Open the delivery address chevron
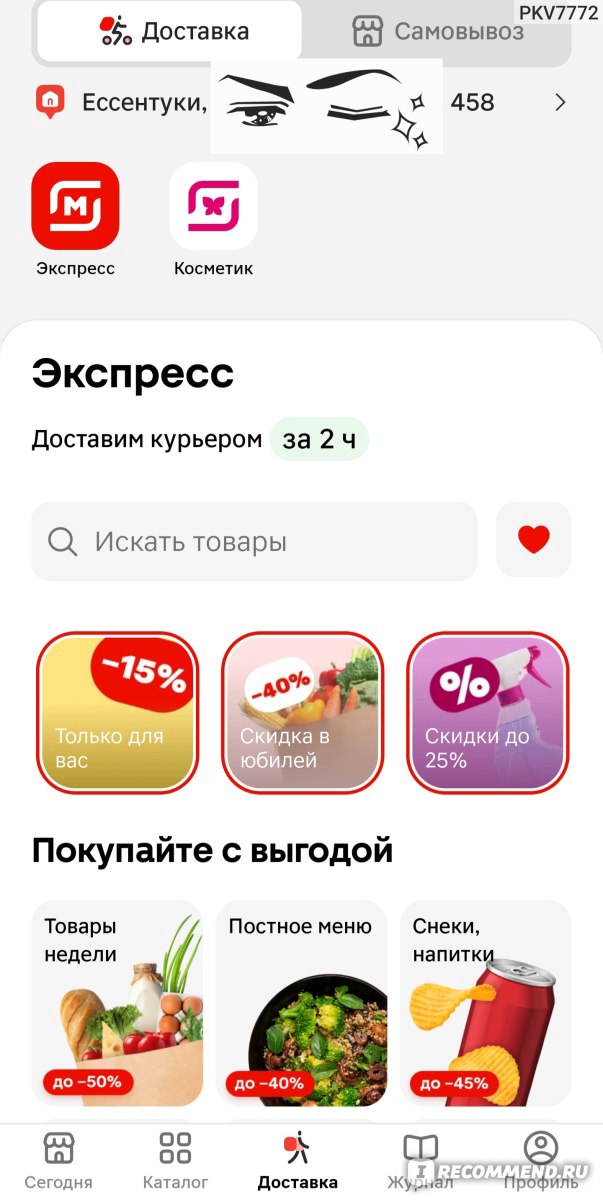The width and height of the screenshot is (603, 1200). 560,102
